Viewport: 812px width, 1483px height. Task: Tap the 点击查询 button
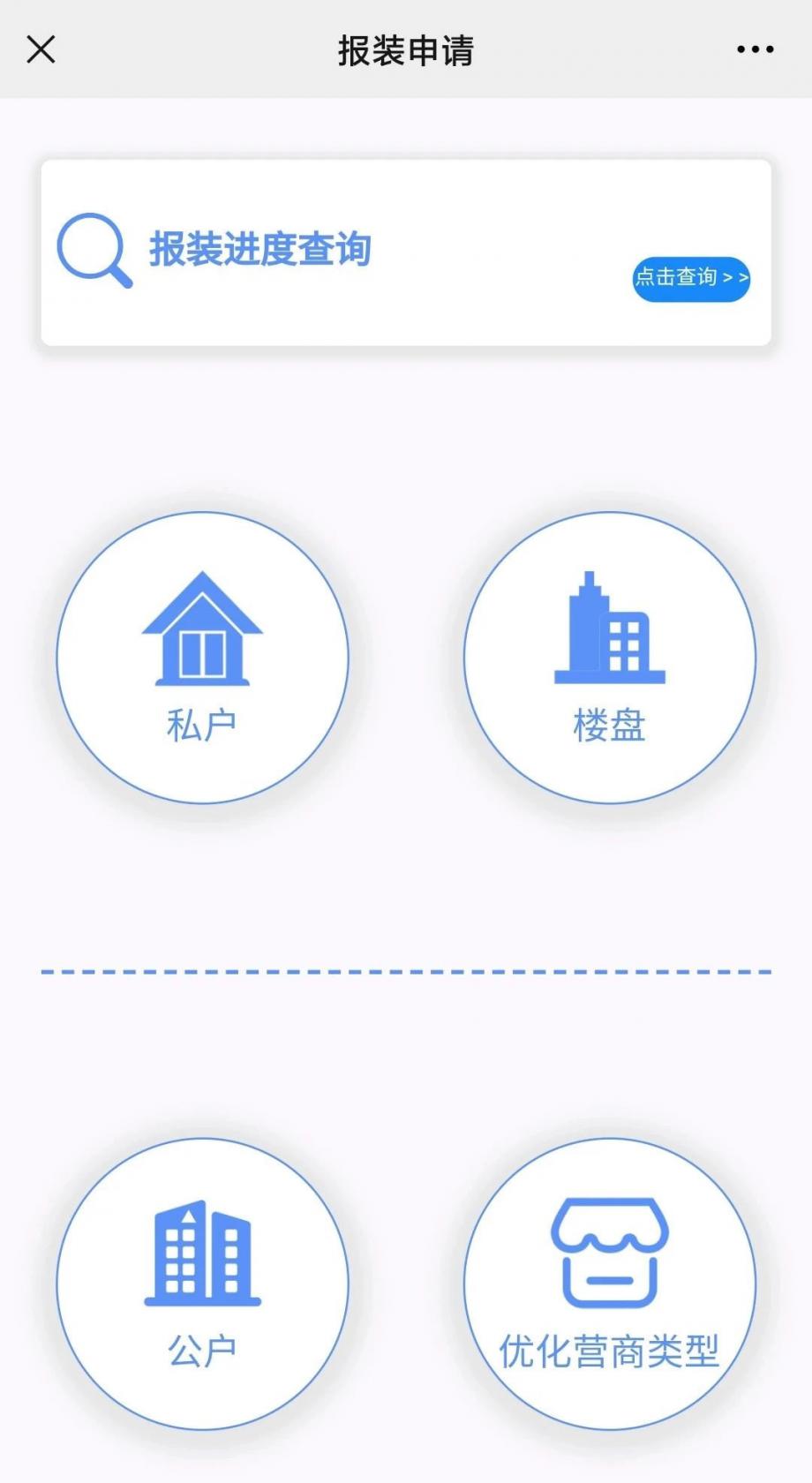tap(691, 279)
